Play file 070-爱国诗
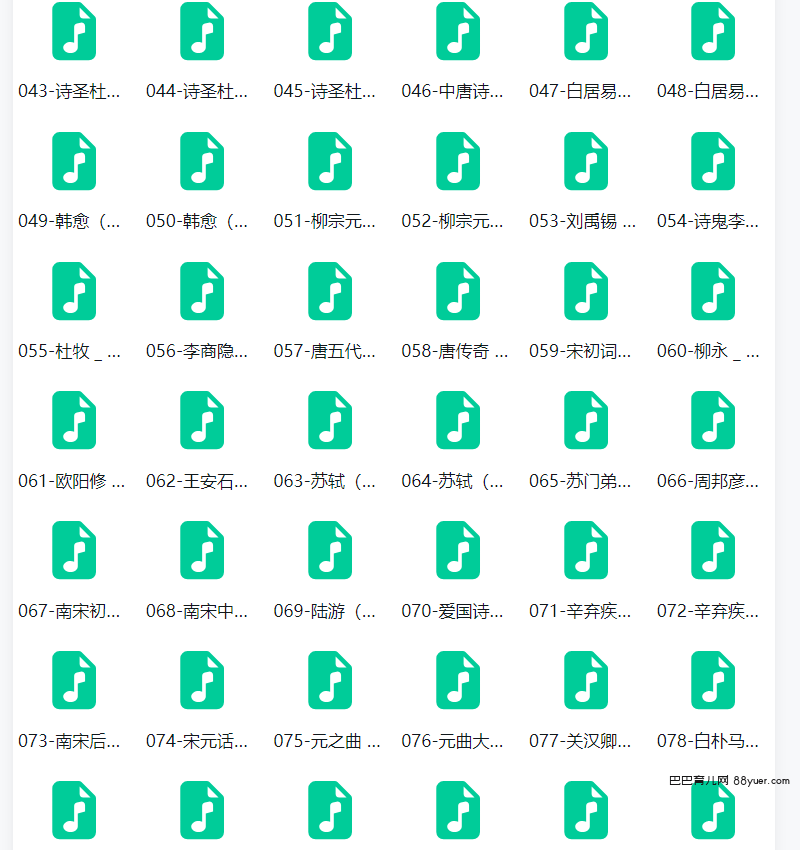800x850 pixels. click(458, 550)
